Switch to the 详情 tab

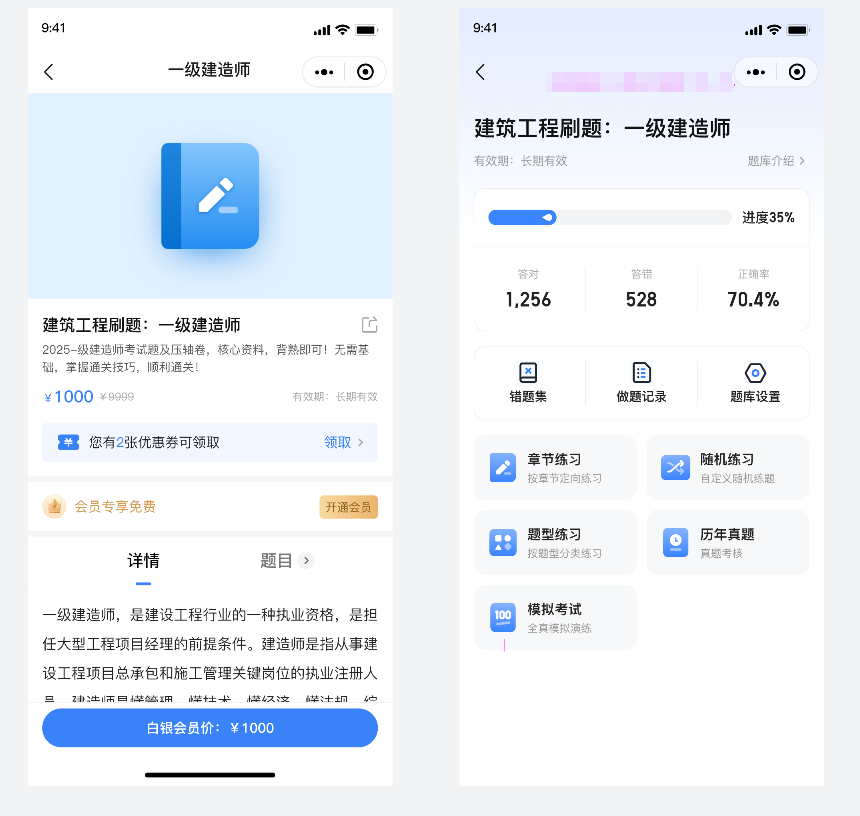click(143, 561)
